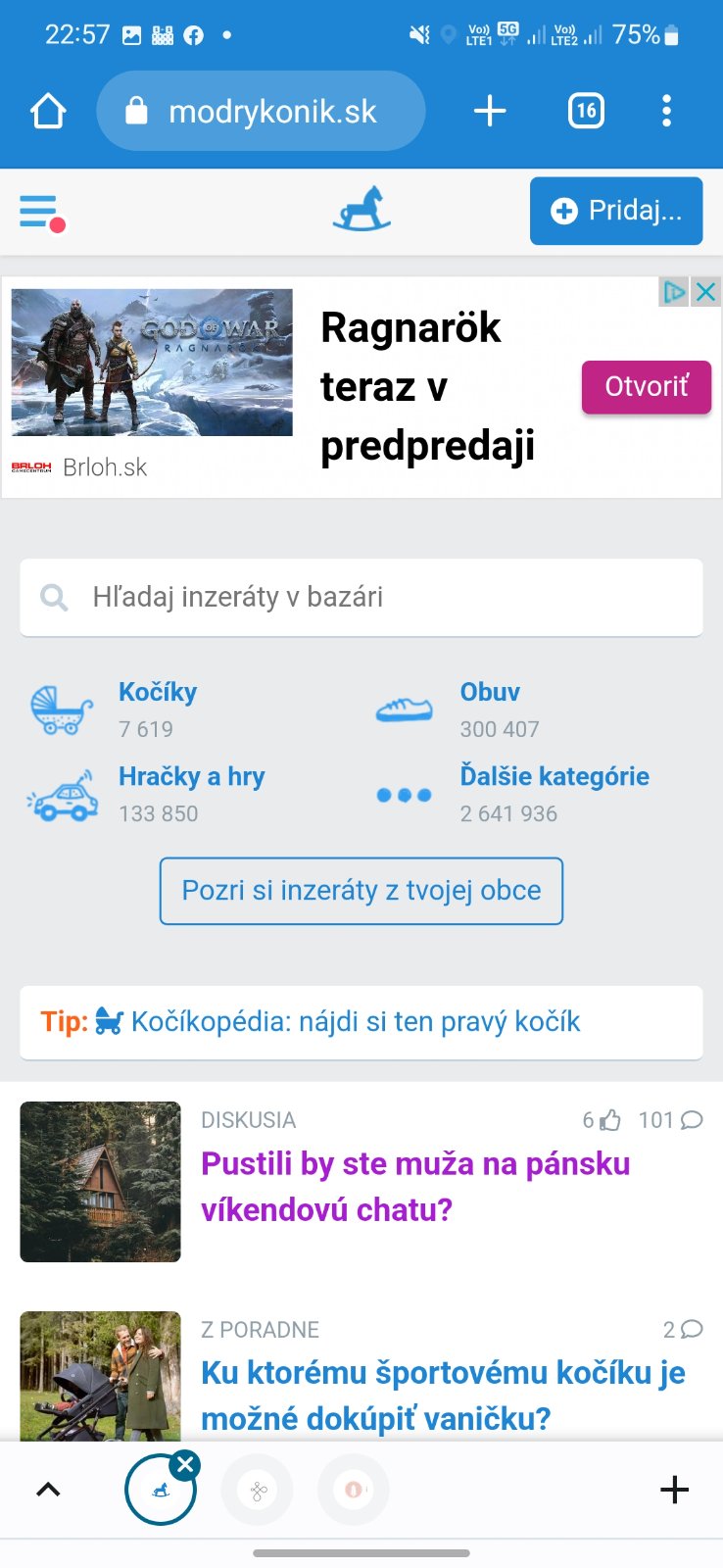Go to the browser home page

tap(48, 112)
